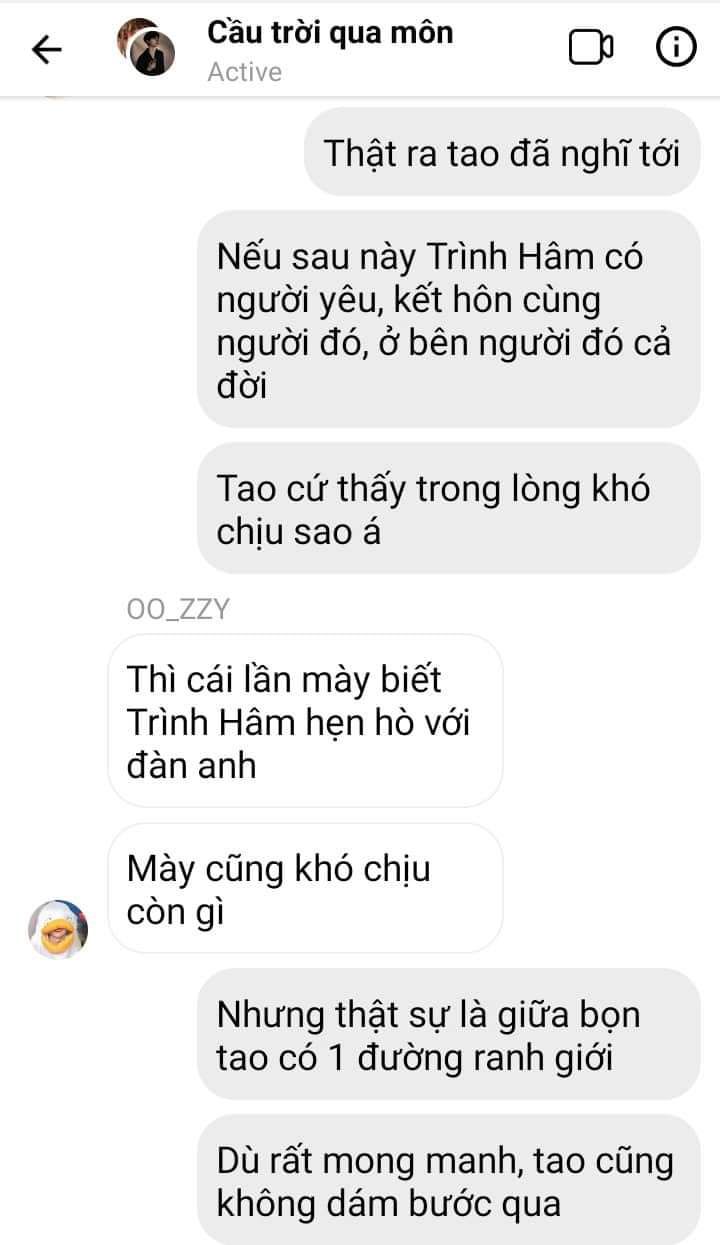Open conversation info details
The height and width of the screenshot is (1245, 720).
[x=675, y=47]
